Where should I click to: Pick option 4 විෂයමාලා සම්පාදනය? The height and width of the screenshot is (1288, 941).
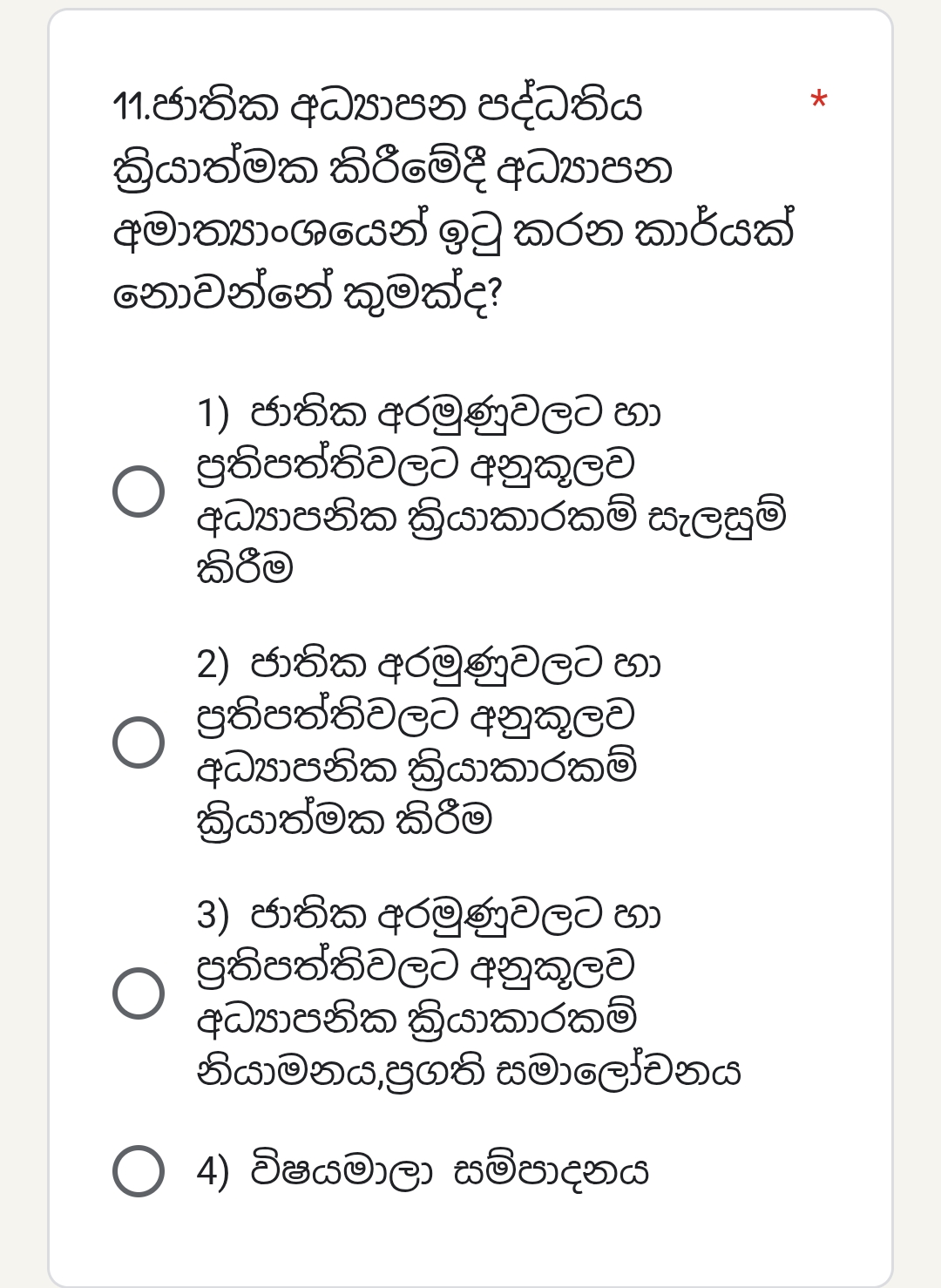[139, 1171]
